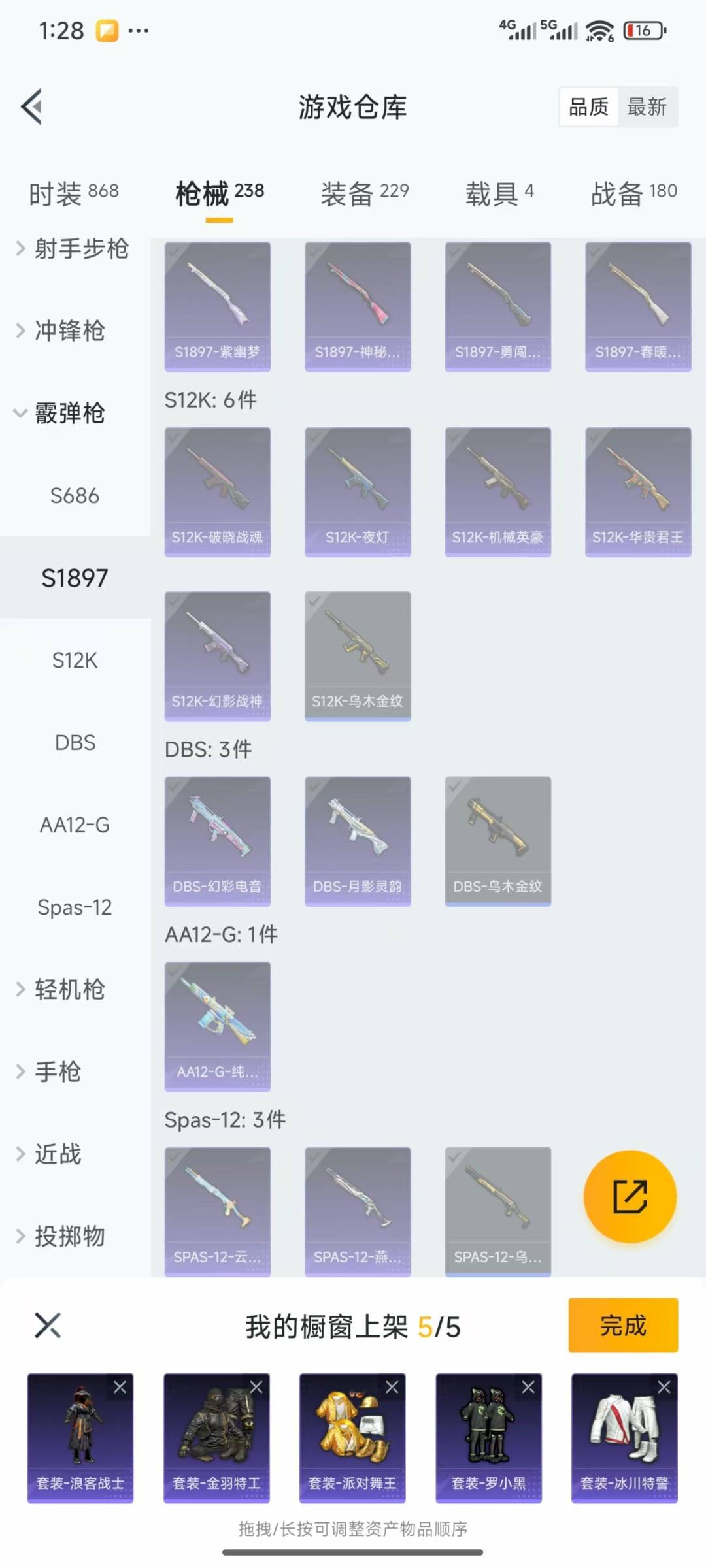Confirm showcase with 完成
The width and height of the screenshot is (706, 1568).
pyautogui.click(x=622, y=1326)
